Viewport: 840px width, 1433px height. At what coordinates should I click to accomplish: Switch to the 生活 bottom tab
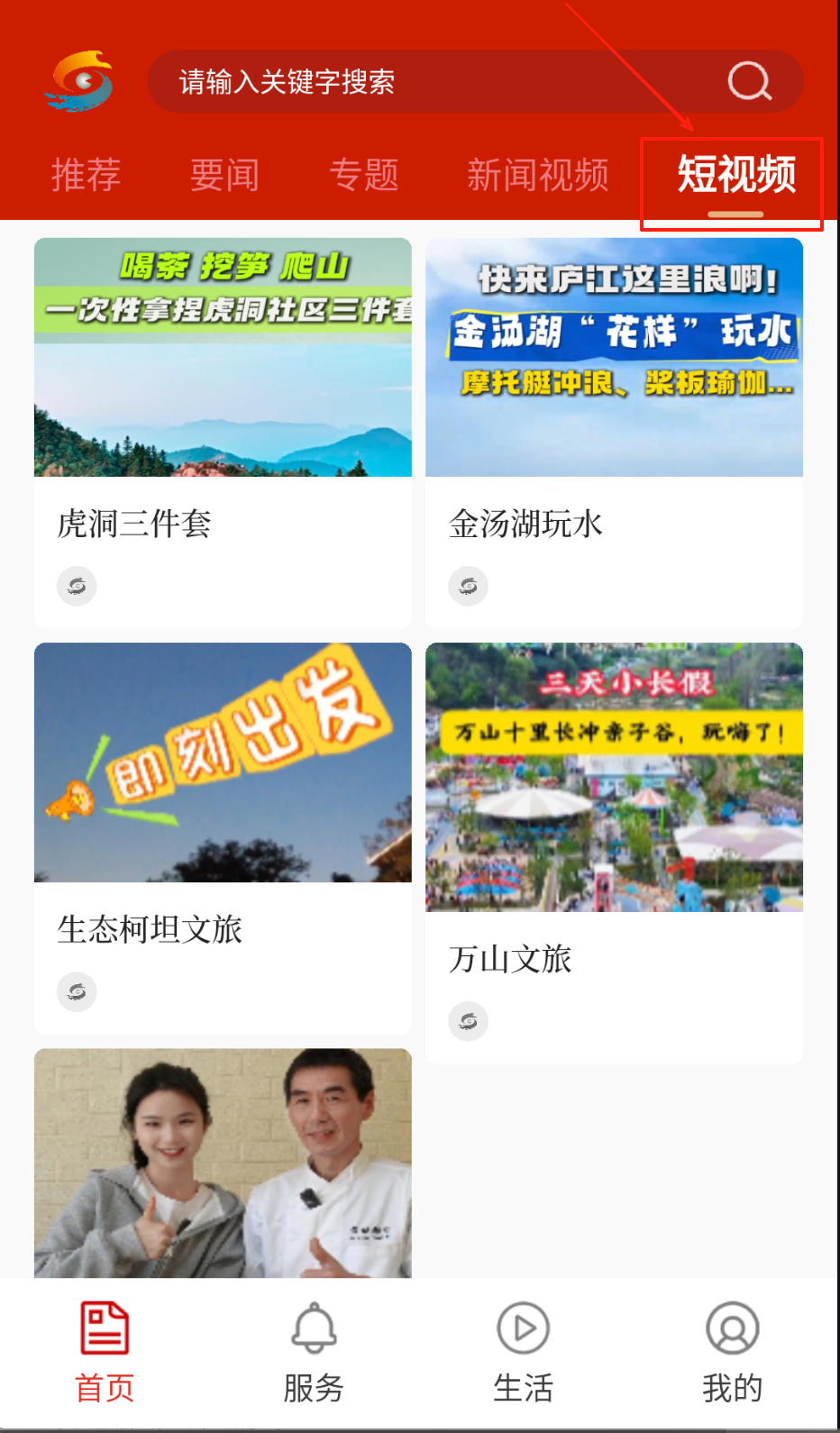tap(523, 1352)
